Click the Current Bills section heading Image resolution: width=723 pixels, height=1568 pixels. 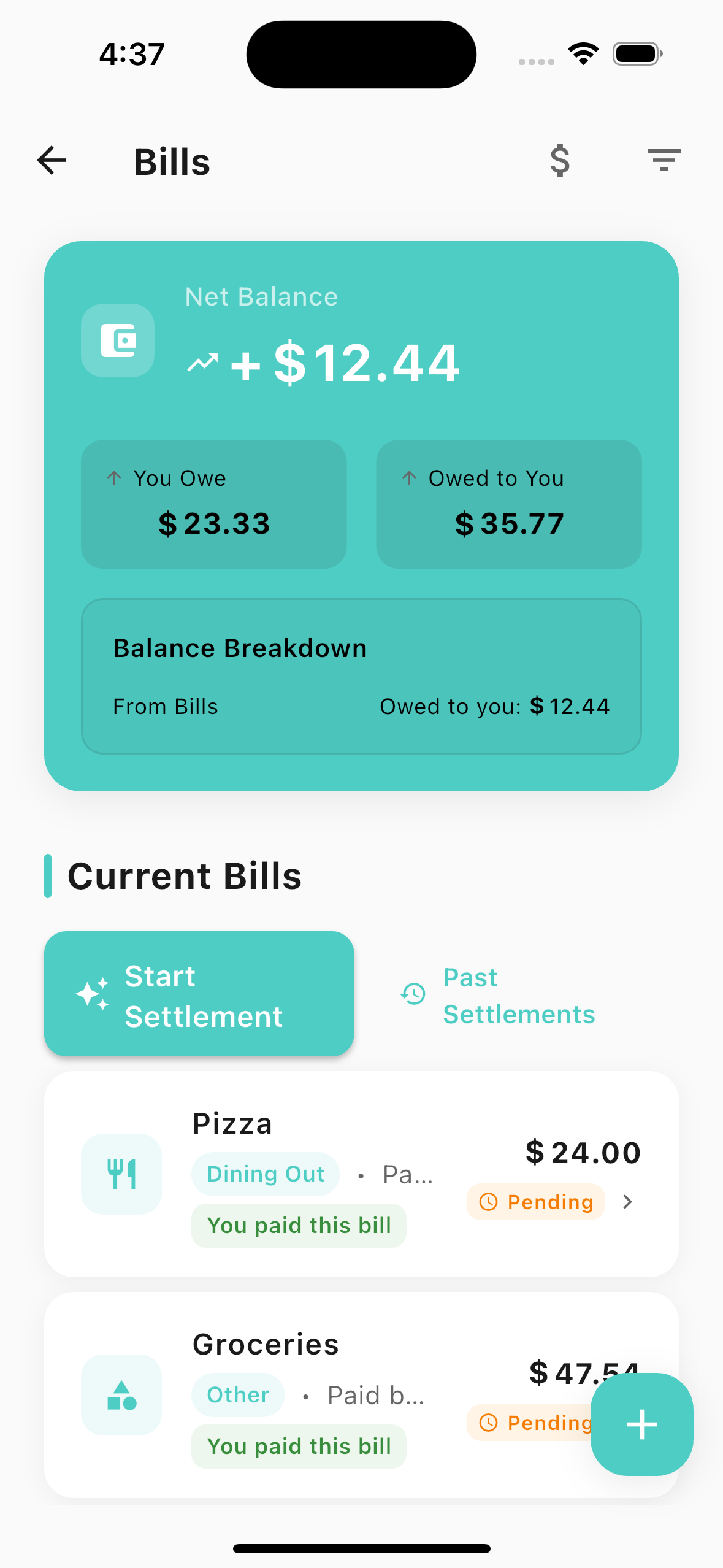coord(185,875)
